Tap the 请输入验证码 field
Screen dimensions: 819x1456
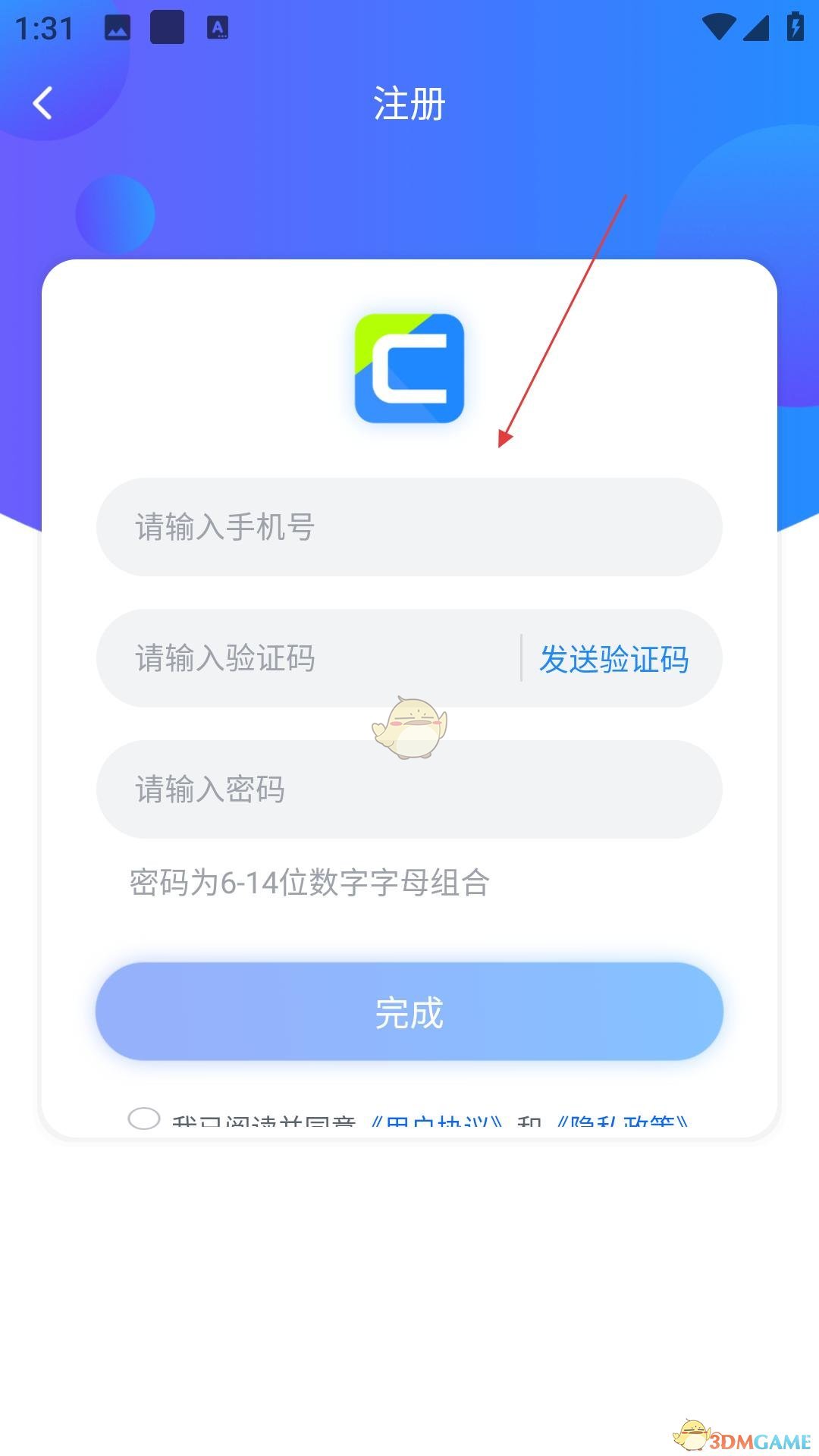(303, 658)
